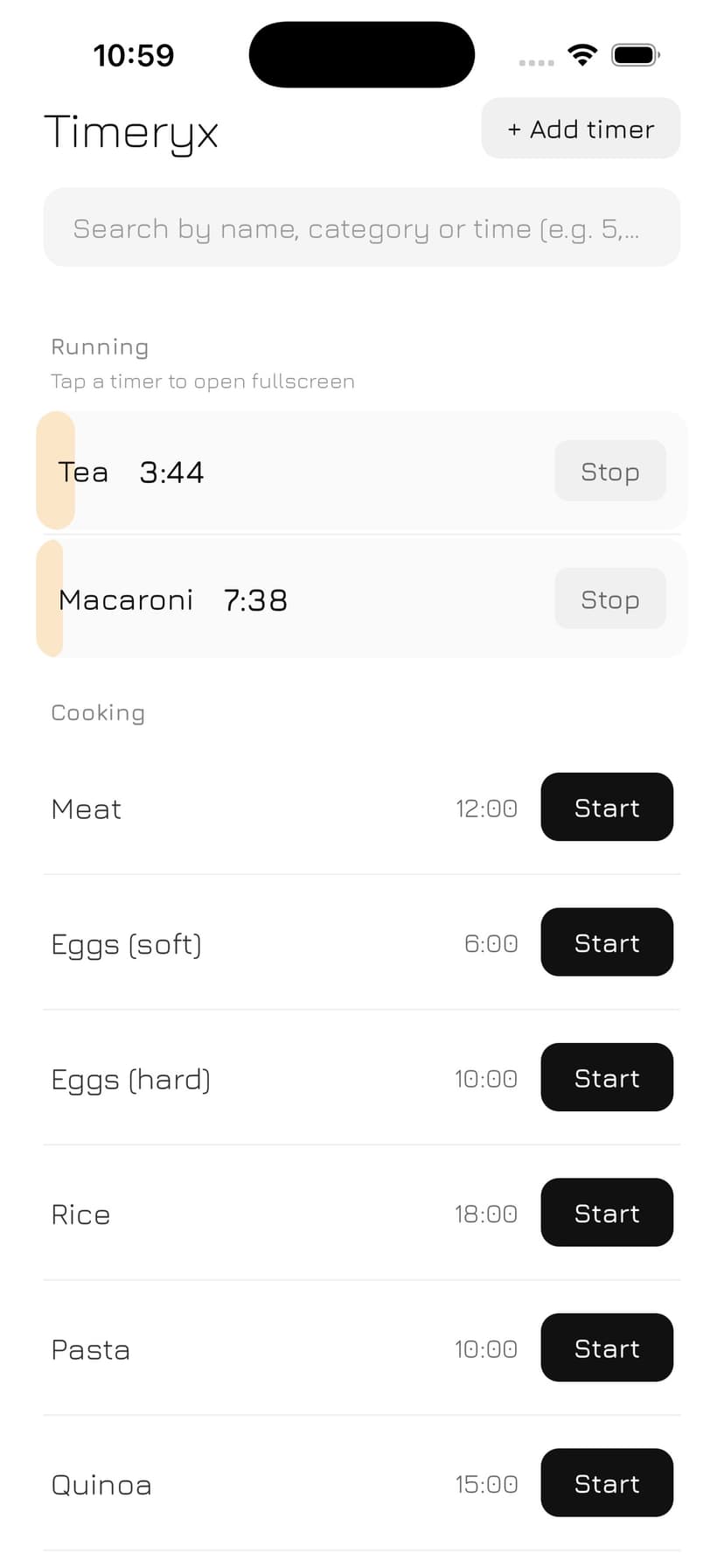Start the Pasta timer
The width and height of the screenshot is (724, 1568).
607,1347
